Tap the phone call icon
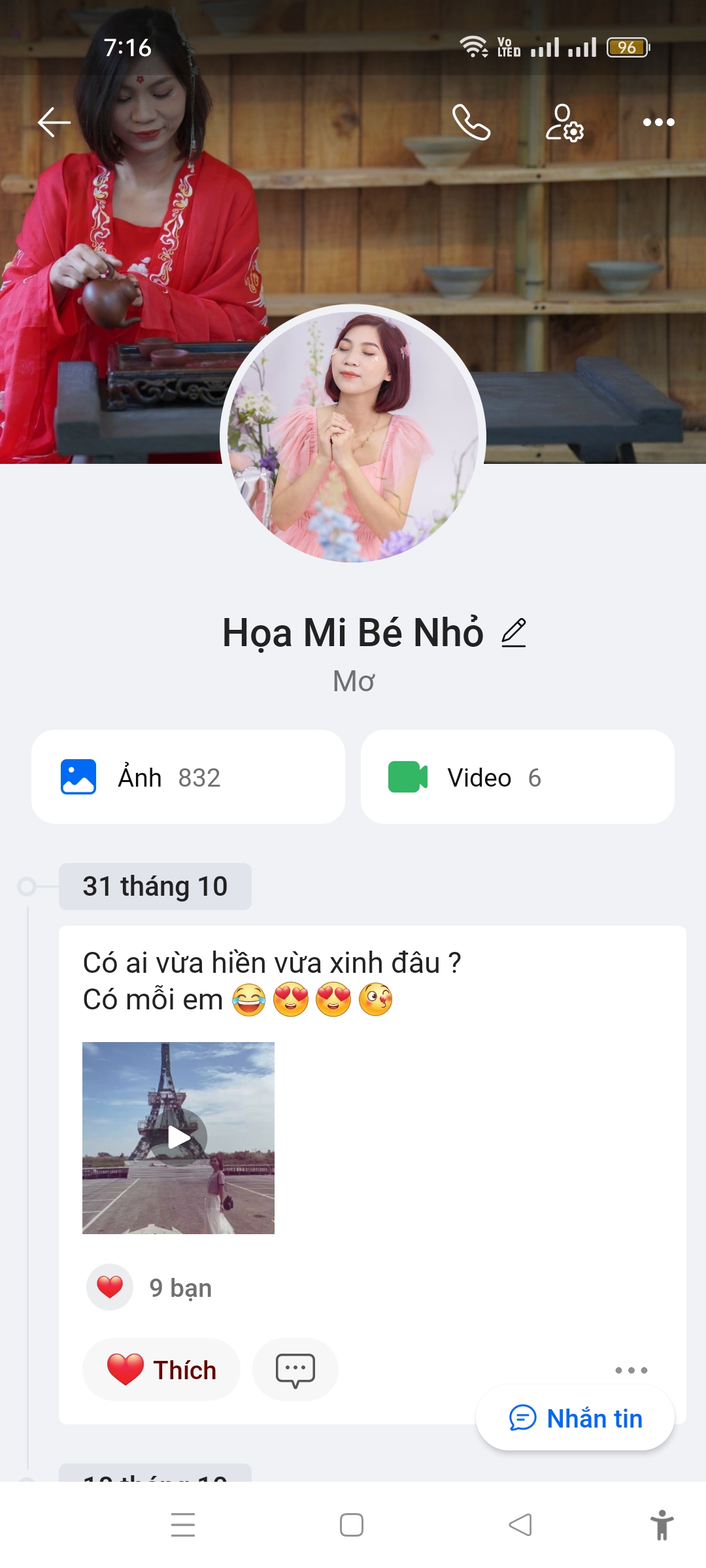The height and width of the screenshot is (1568, 706). tap(472, 122)
